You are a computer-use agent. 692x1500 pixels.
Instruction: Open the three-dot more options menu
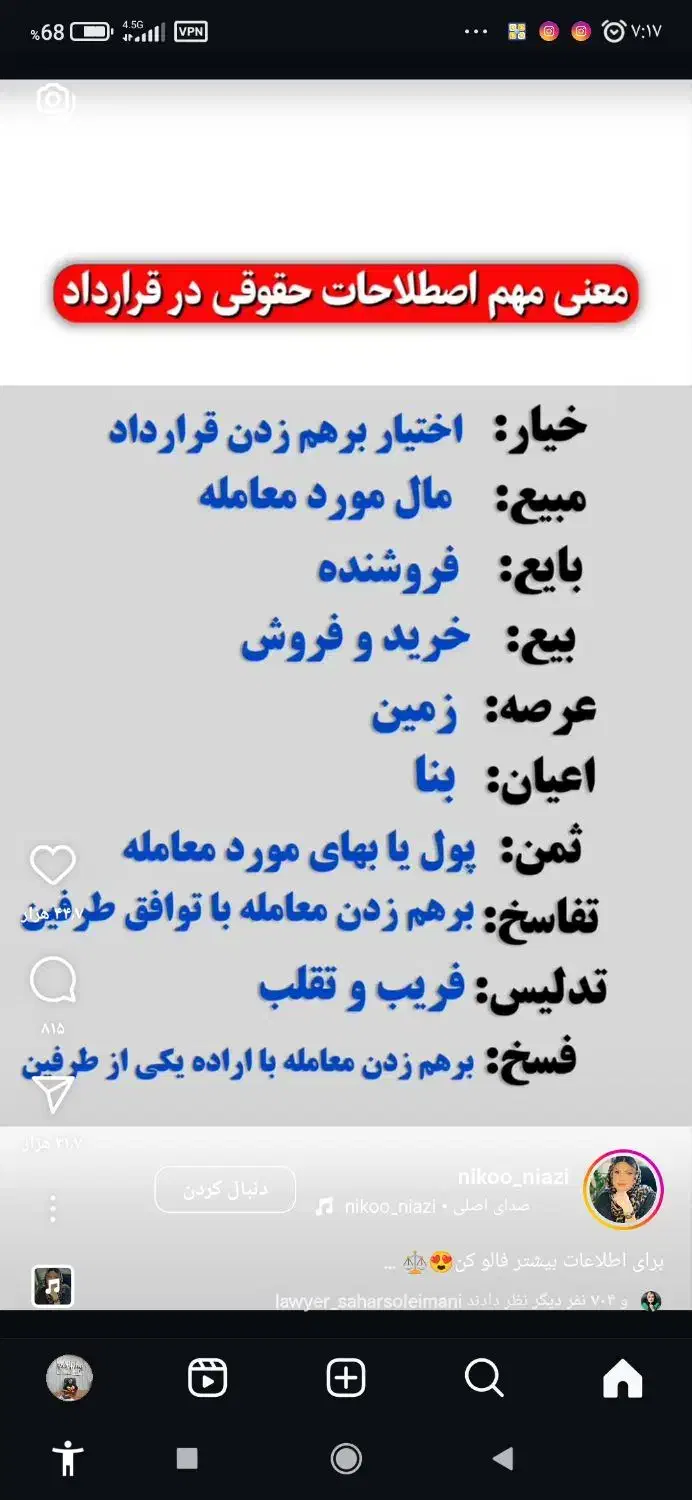pyautogui.click(x=53, y=1209)
